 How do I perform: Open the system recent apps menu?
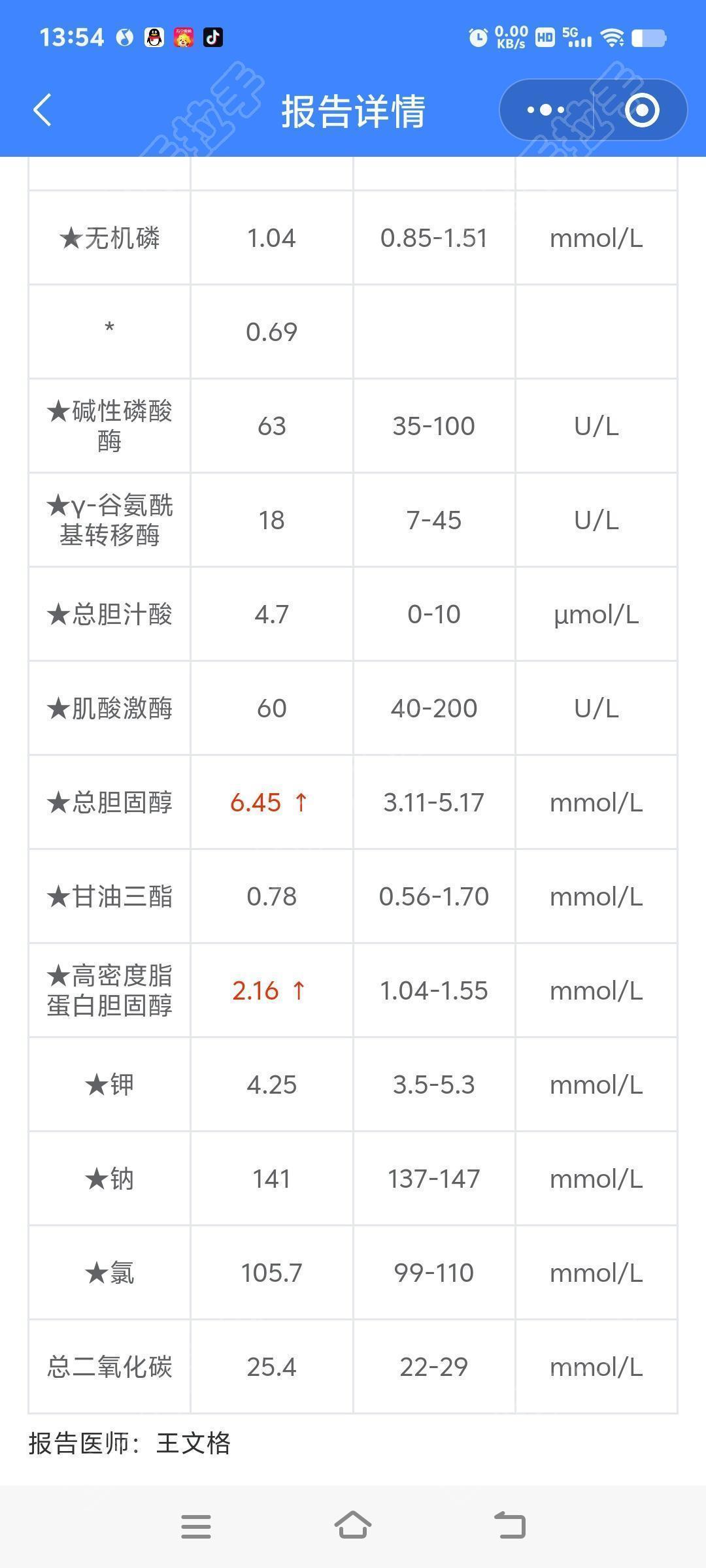tap(196, 1527)
